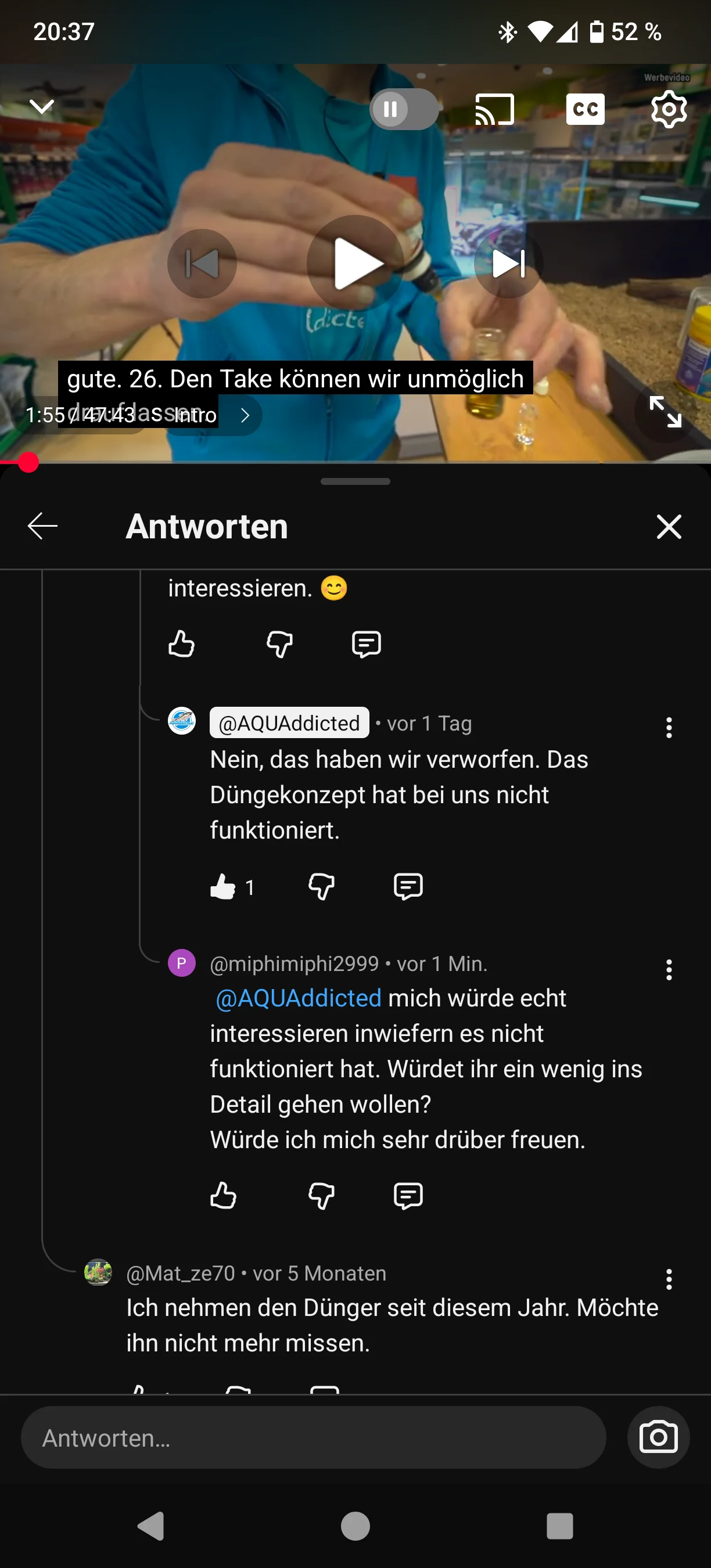The image size is (711, 1568).
Task: Toggle the autoplay switch
Action: tap(403, 110)
